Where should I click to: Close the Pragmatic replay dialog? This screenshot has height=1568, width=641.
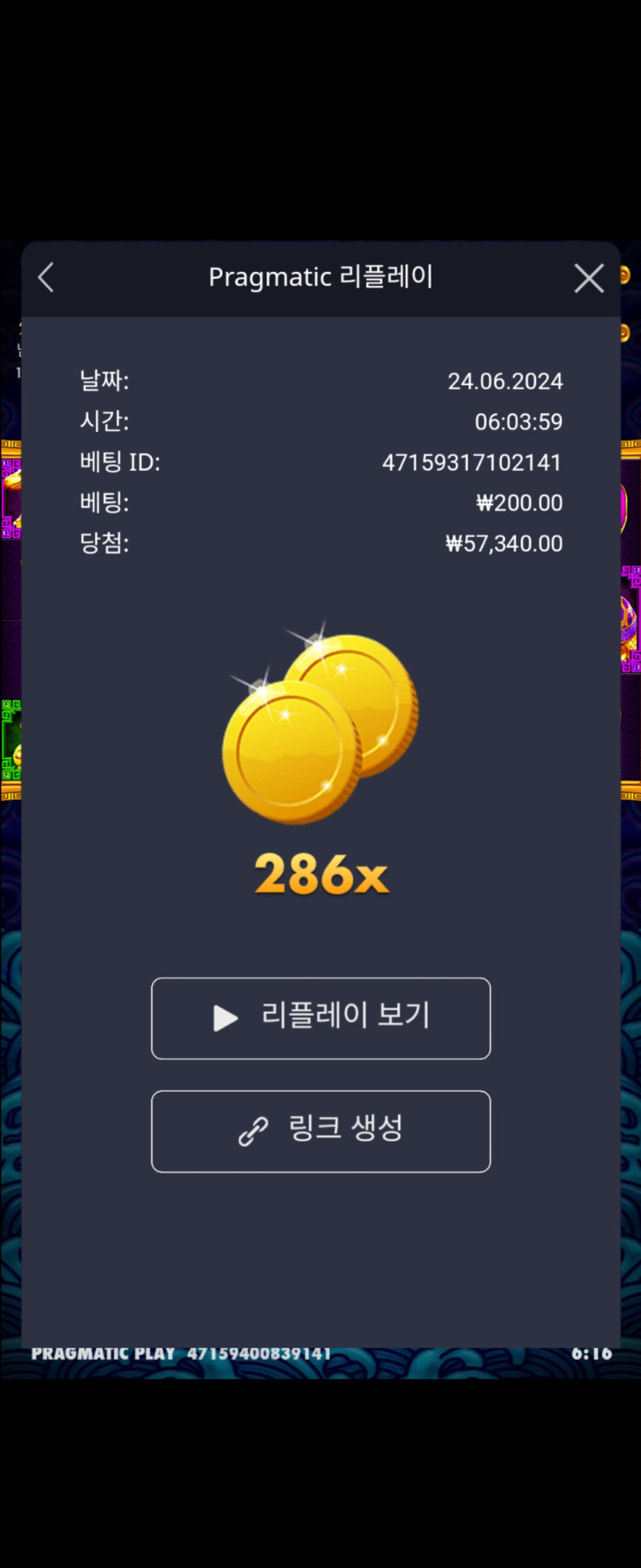589,278
